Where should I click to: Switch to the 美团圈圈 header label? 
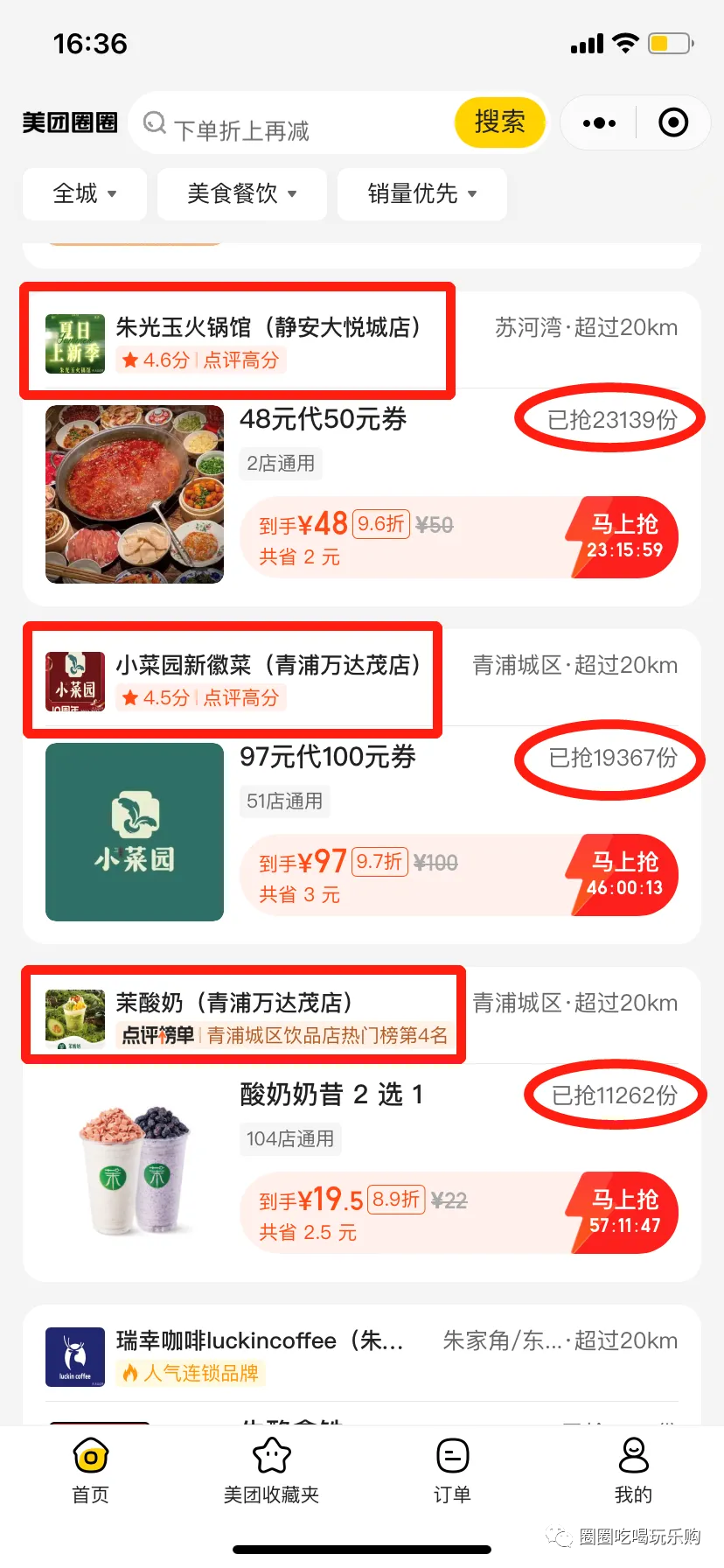[70, 122]
